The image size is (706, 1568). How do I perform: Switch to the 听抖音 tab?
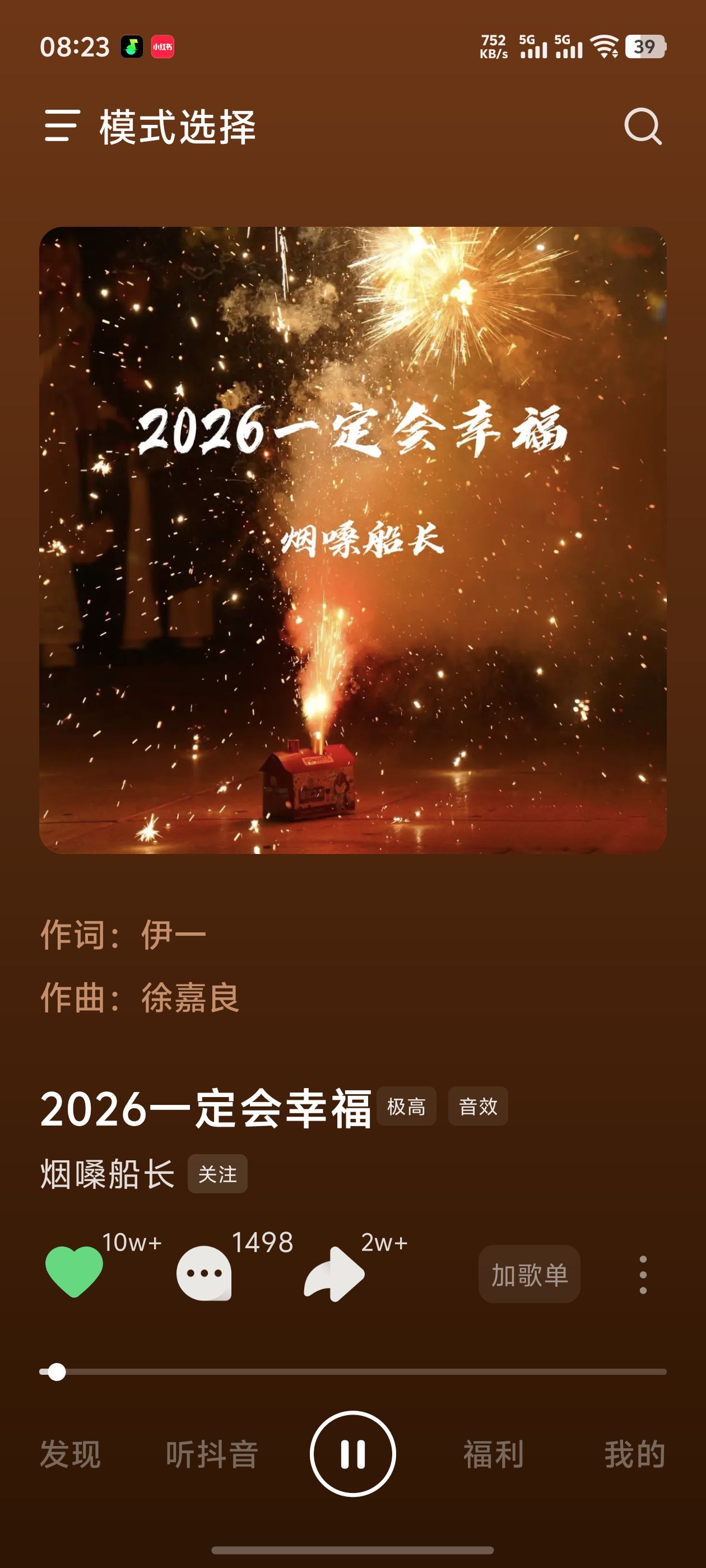pyautogui.click(x=212, y=1454)
